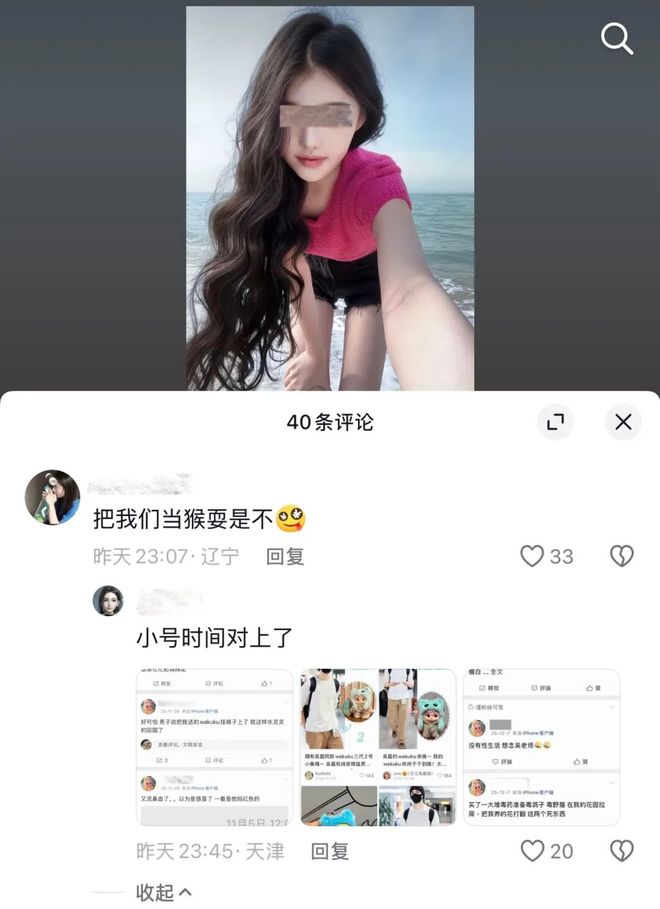Close the comments panel
The image size is (660, 909).
pos(623,422)
